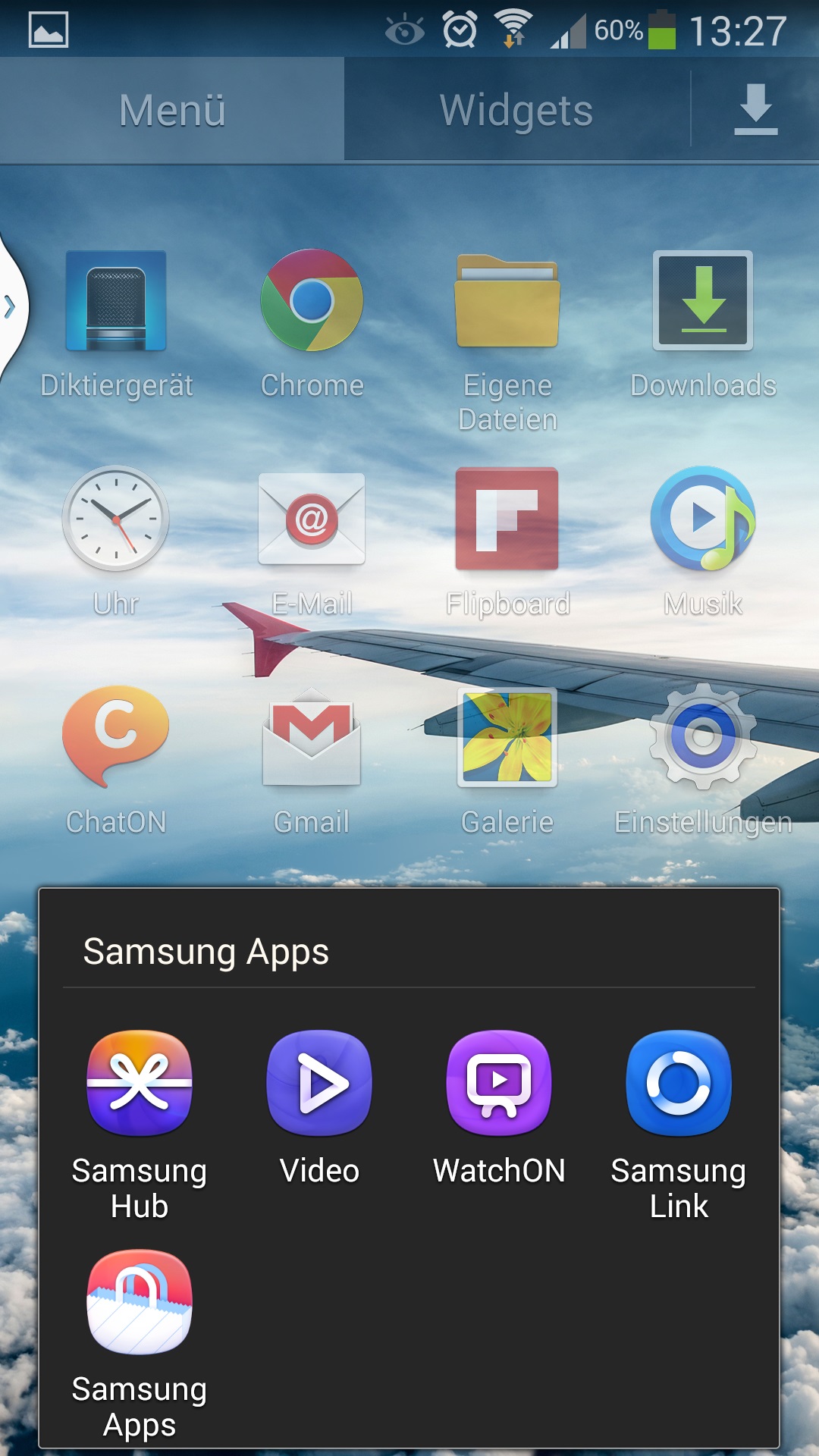
Task: Launch Chrome browser
Action: tap(312, 300)
